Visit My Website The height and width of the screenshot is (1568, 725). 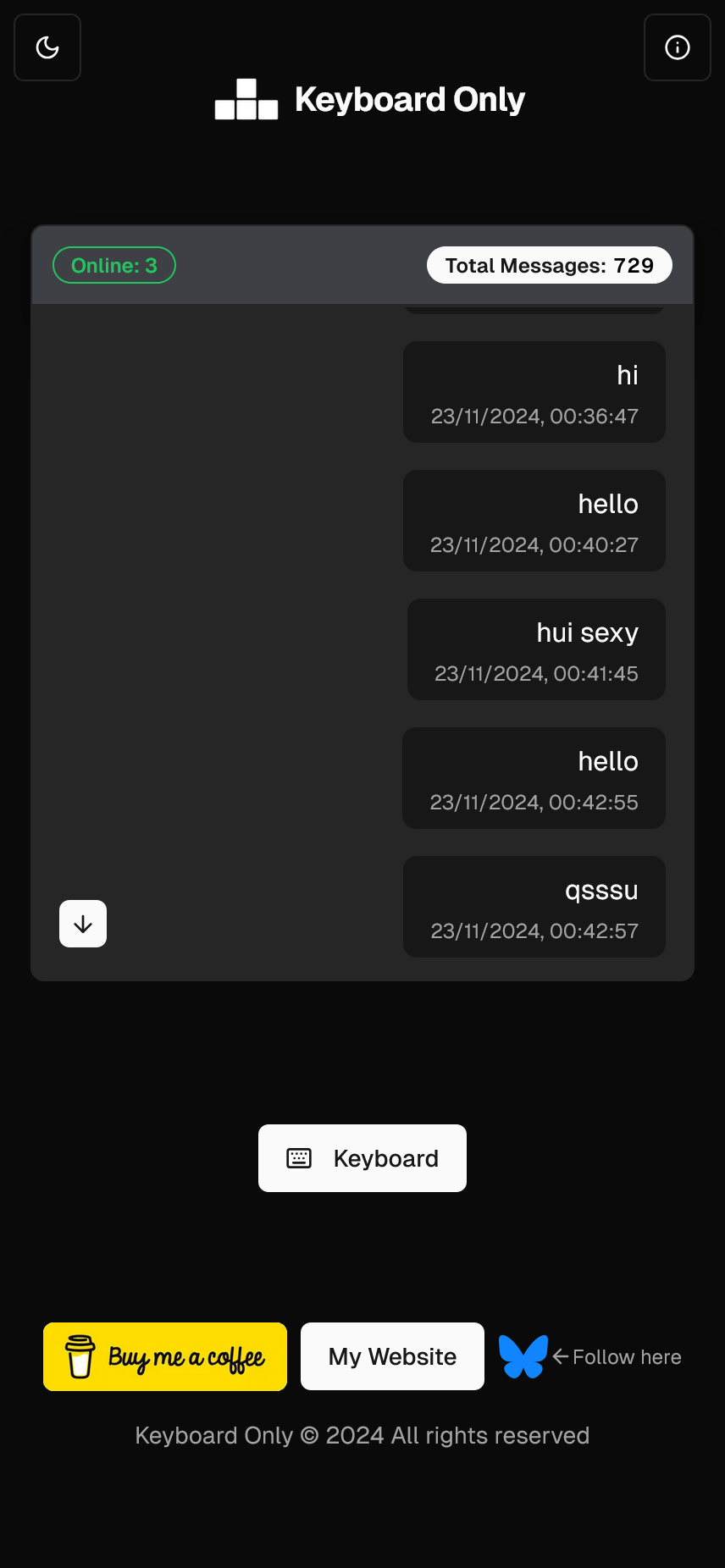click(392, 1356)
